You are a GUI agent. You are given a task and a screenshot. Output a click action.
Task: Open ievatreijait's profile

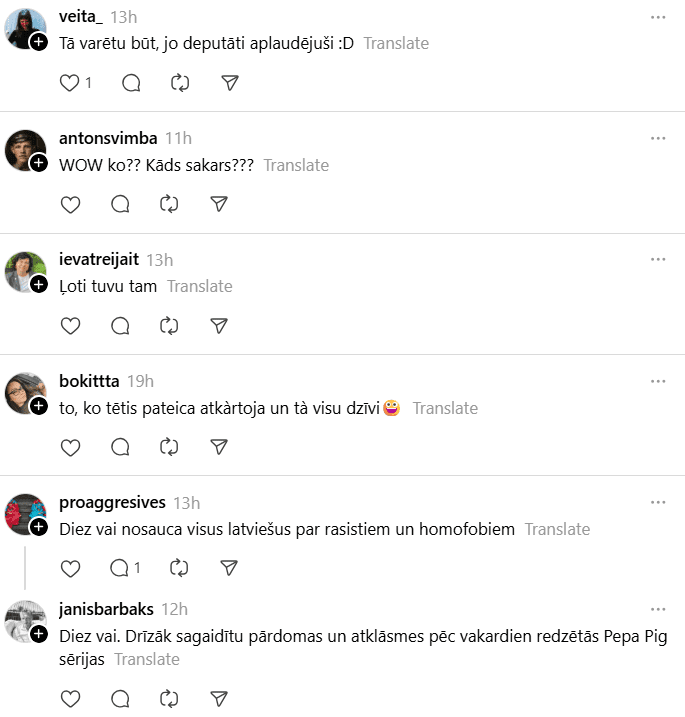[99, 259]
